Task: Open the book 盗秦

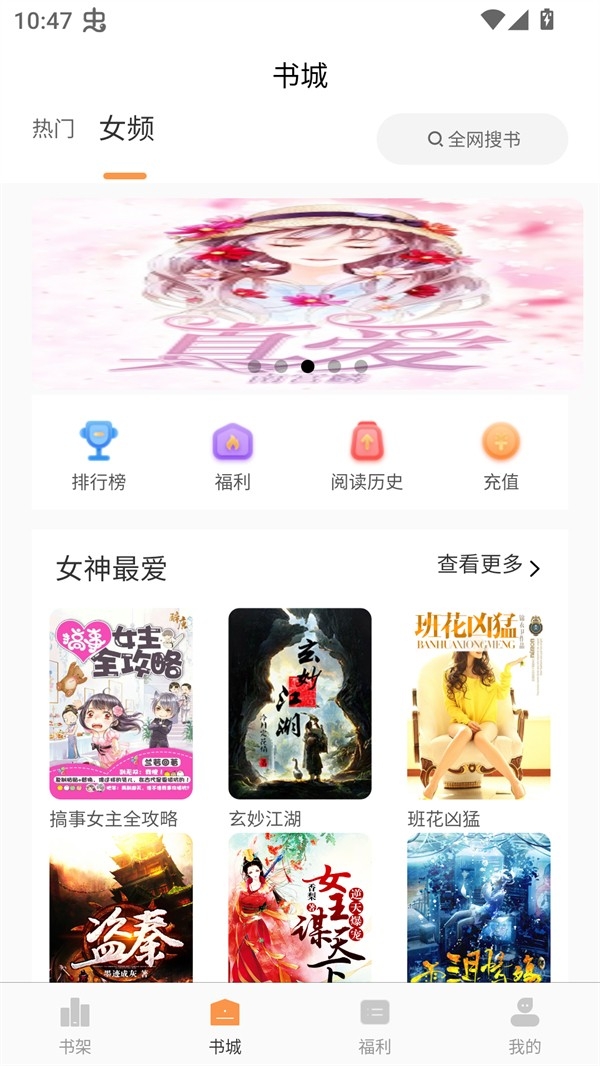Action: tap(120, 908)
